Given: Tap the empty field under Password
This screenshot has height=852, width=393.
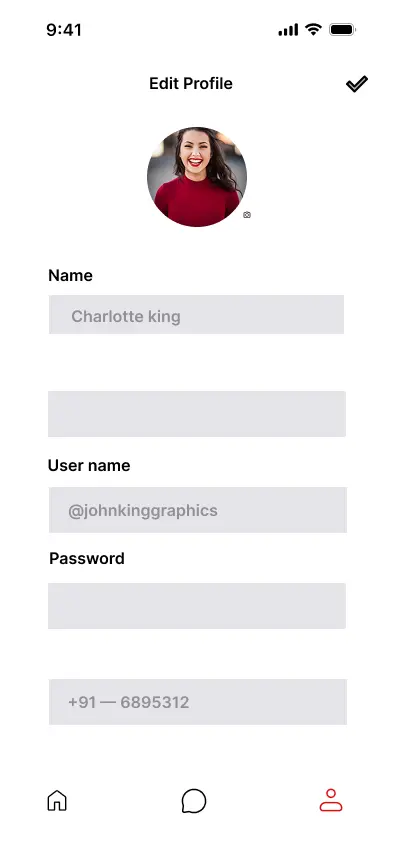Looking at the screenshot, I should pyautogui.click(x=197, y=606).
